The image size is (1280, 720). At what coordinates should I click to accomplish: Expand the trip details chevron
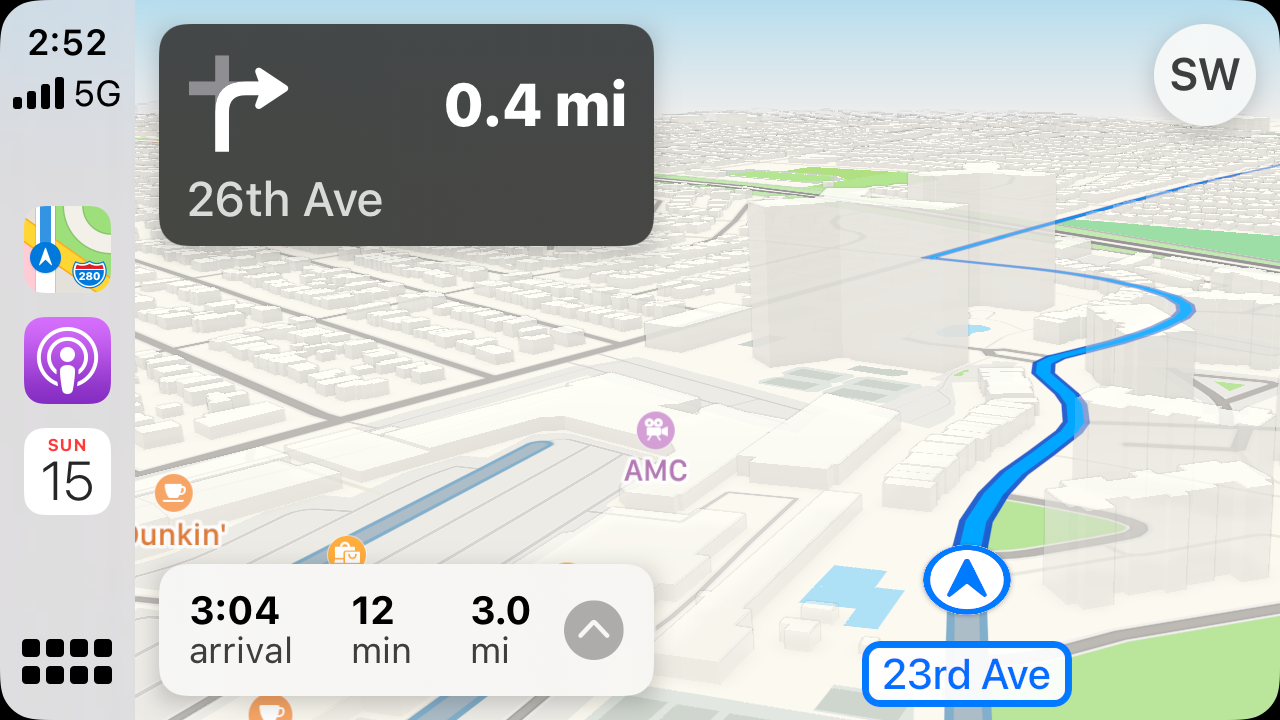593,630
